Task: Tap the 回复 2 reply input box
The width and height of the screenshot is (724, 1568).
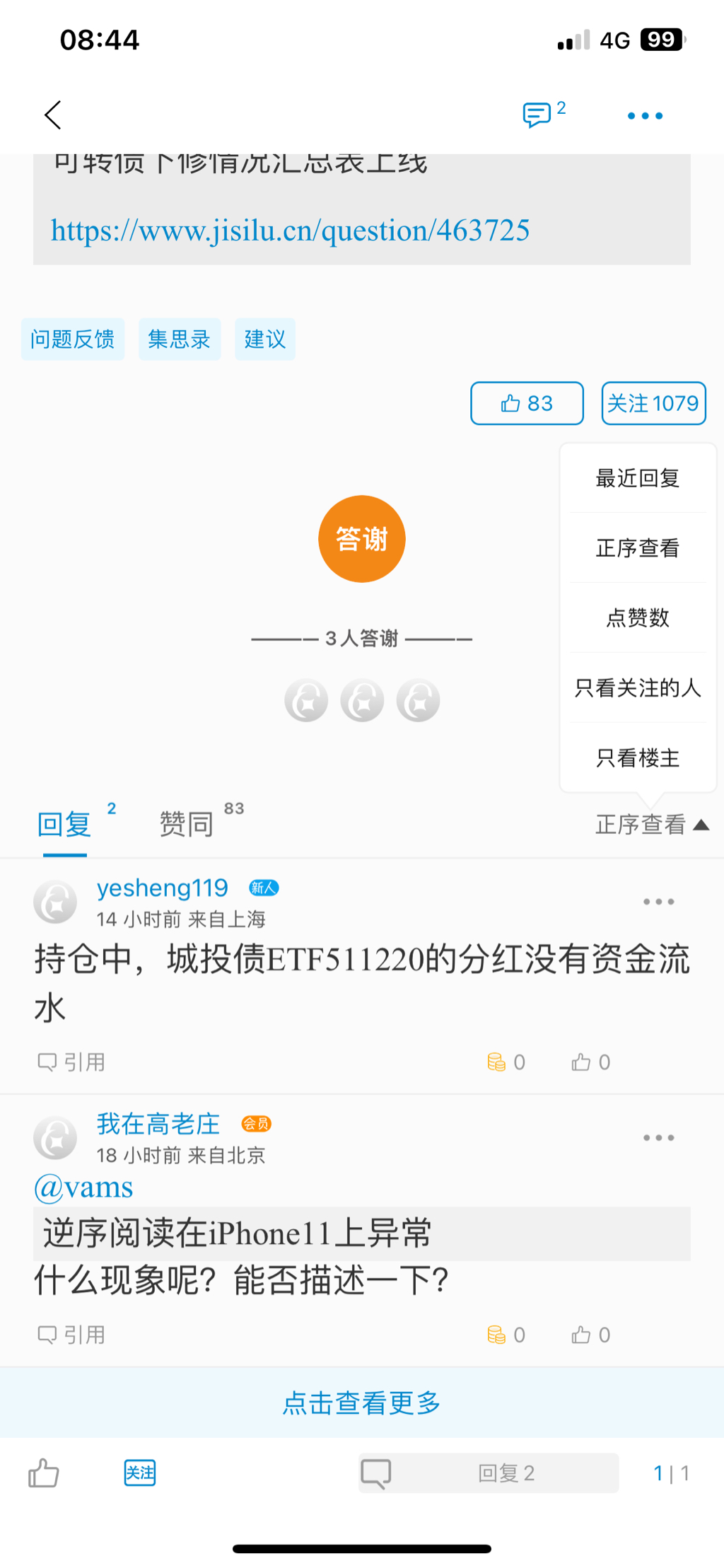Action: (x=505, y=1473)
